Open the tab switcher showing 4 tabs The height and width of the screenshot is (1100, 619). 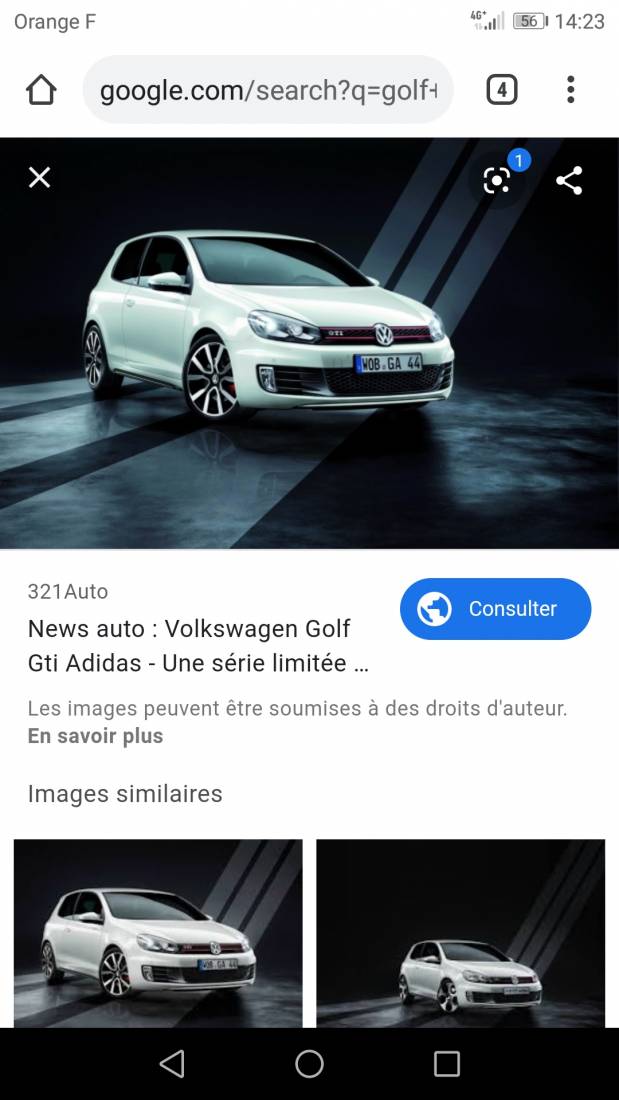pos(502,90)
